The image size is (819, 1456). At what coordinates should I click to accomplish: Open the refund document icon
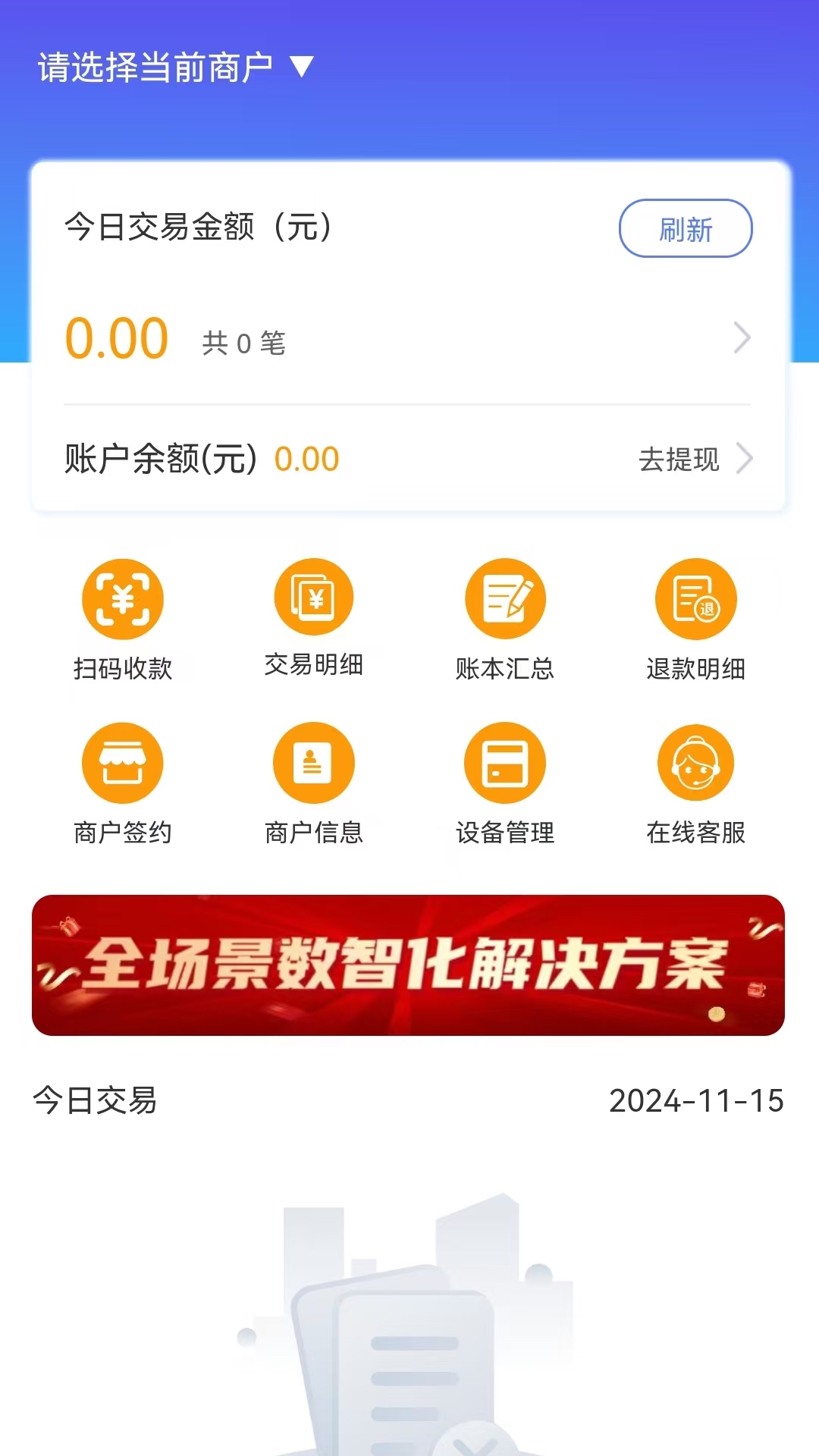[x=696, y=598]
